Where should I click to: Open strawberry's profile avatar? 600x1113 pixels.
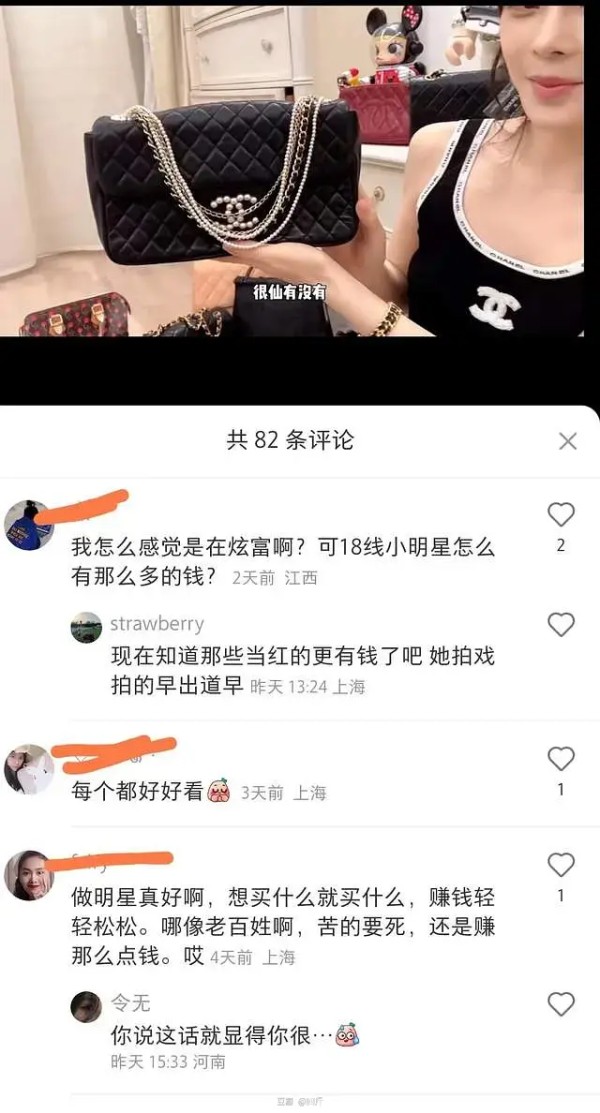[x=86, y=627]
